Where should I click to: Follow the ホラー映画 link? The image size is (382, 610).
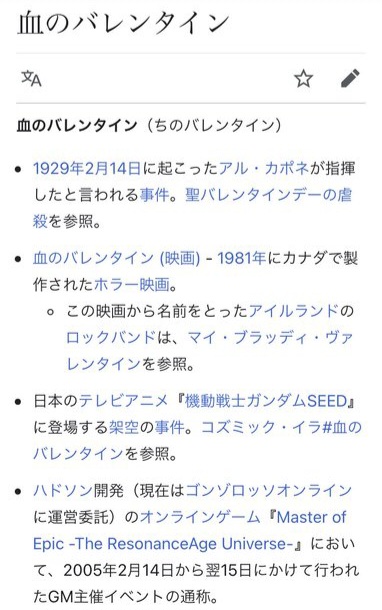131,284
